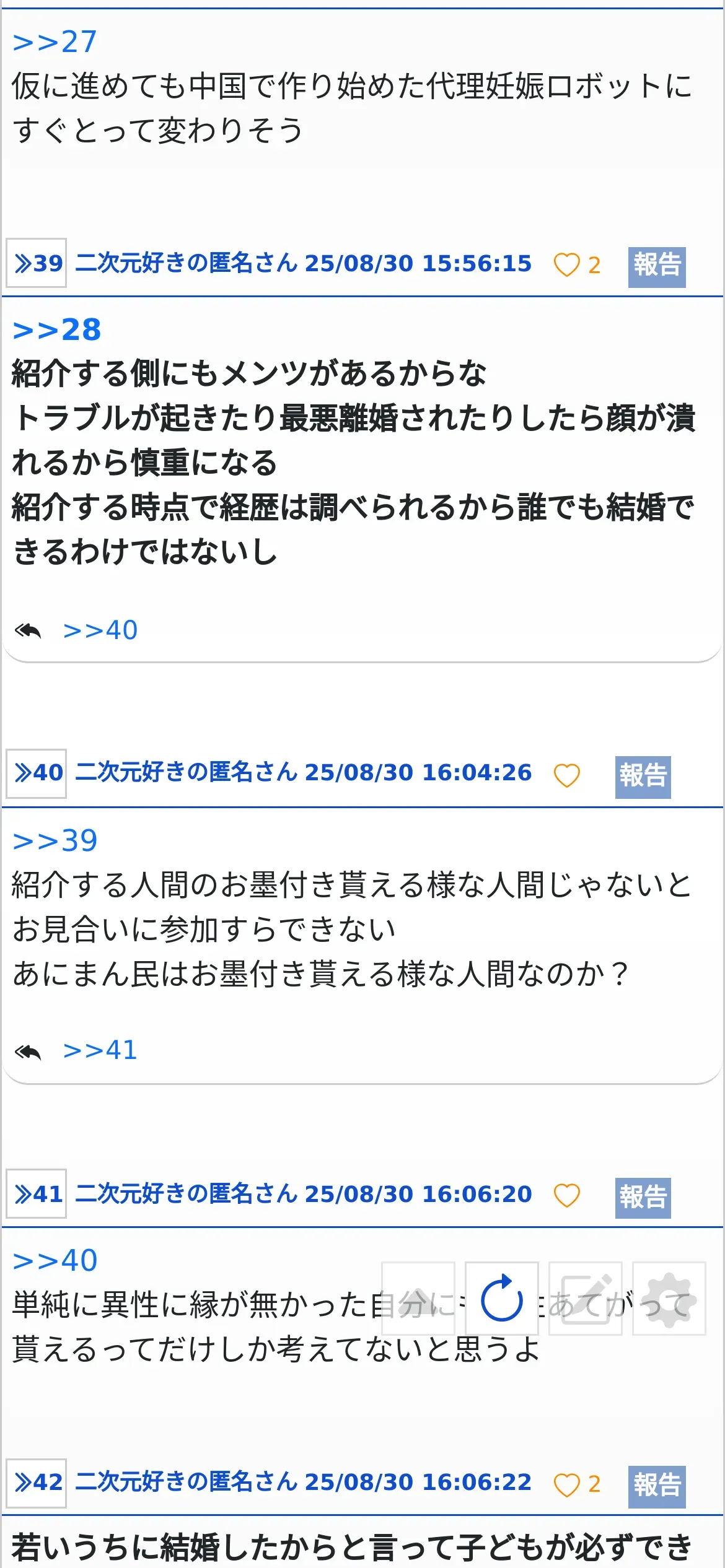
Task: View reply >>41 under post 40
Action: coord(100,1050)
